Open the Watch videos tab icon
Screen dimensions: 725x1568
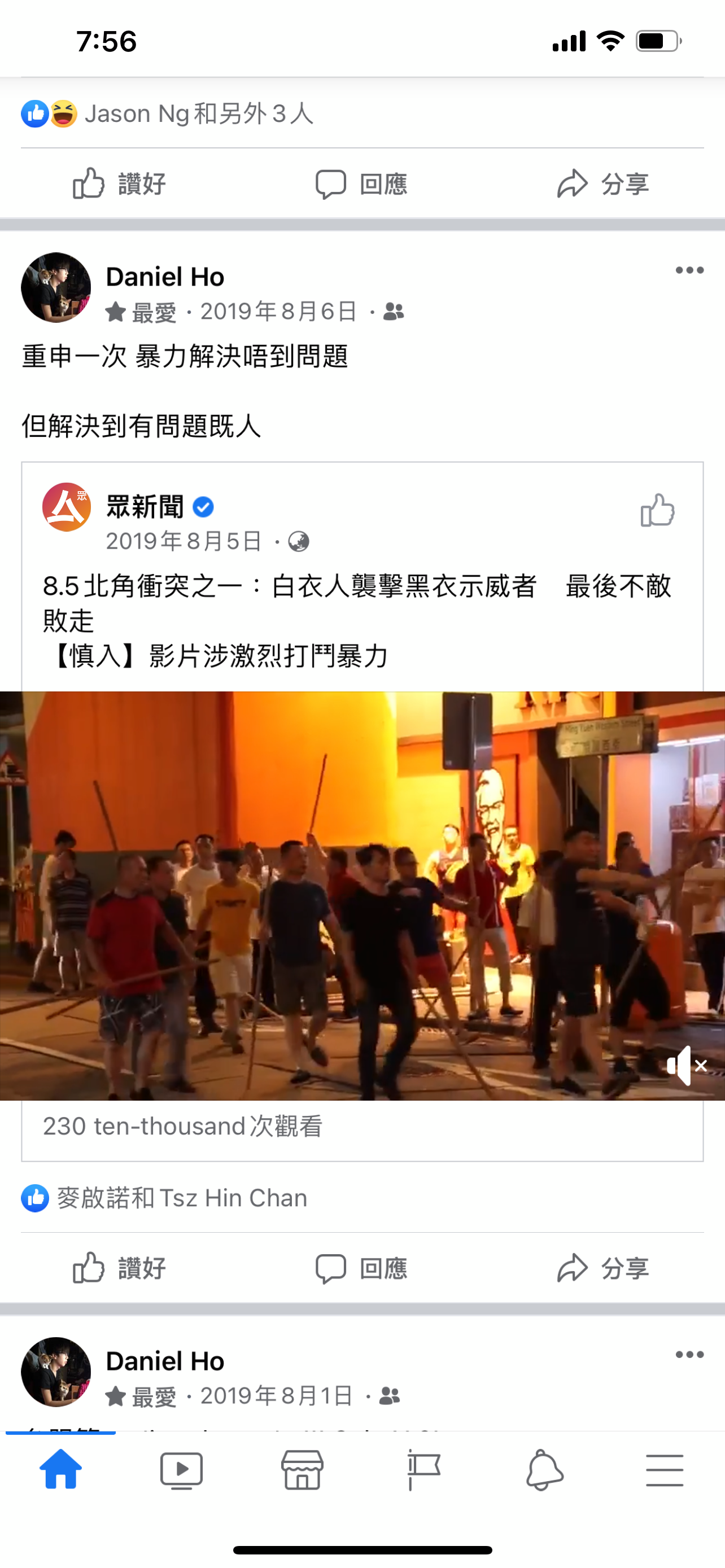181,1470
